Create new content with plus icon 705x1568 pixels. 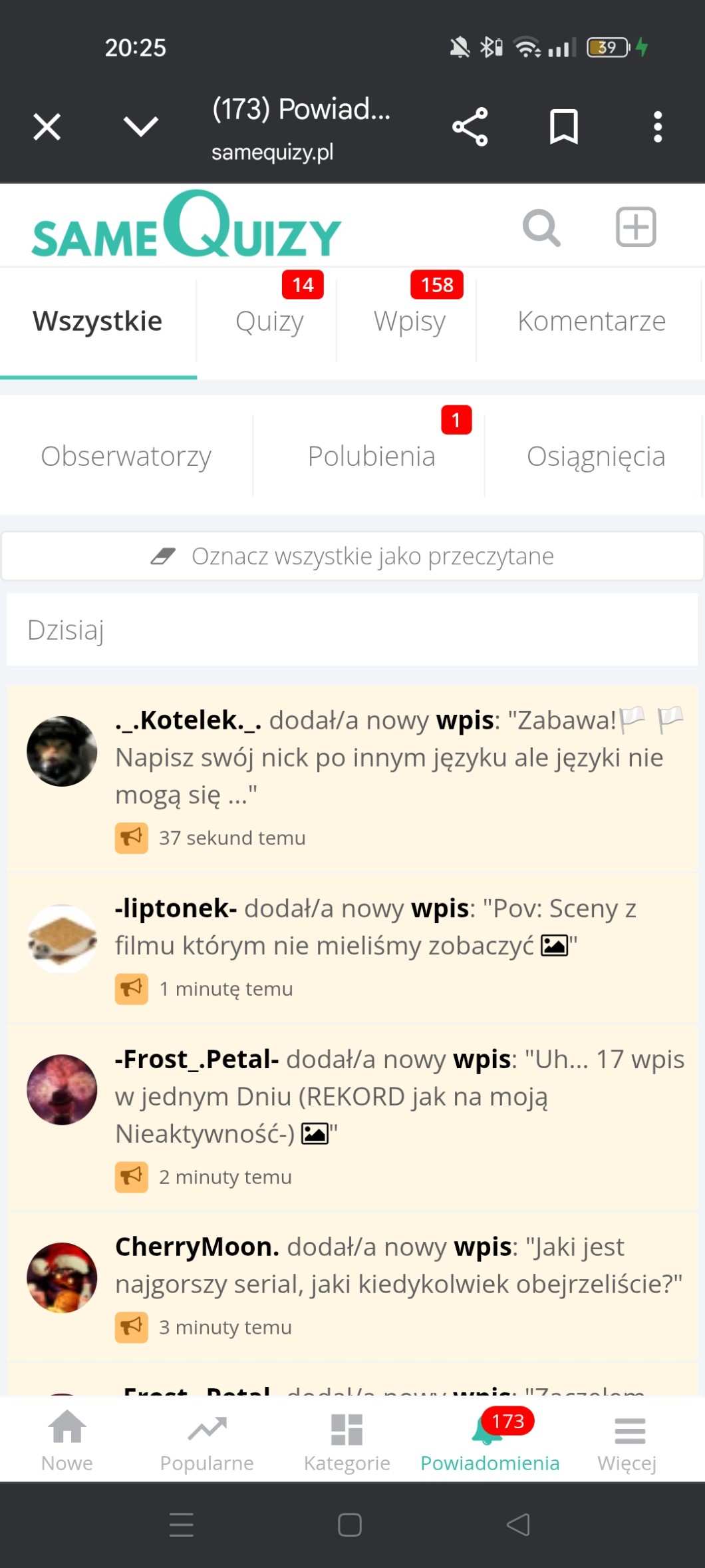(x=636, y=228)
